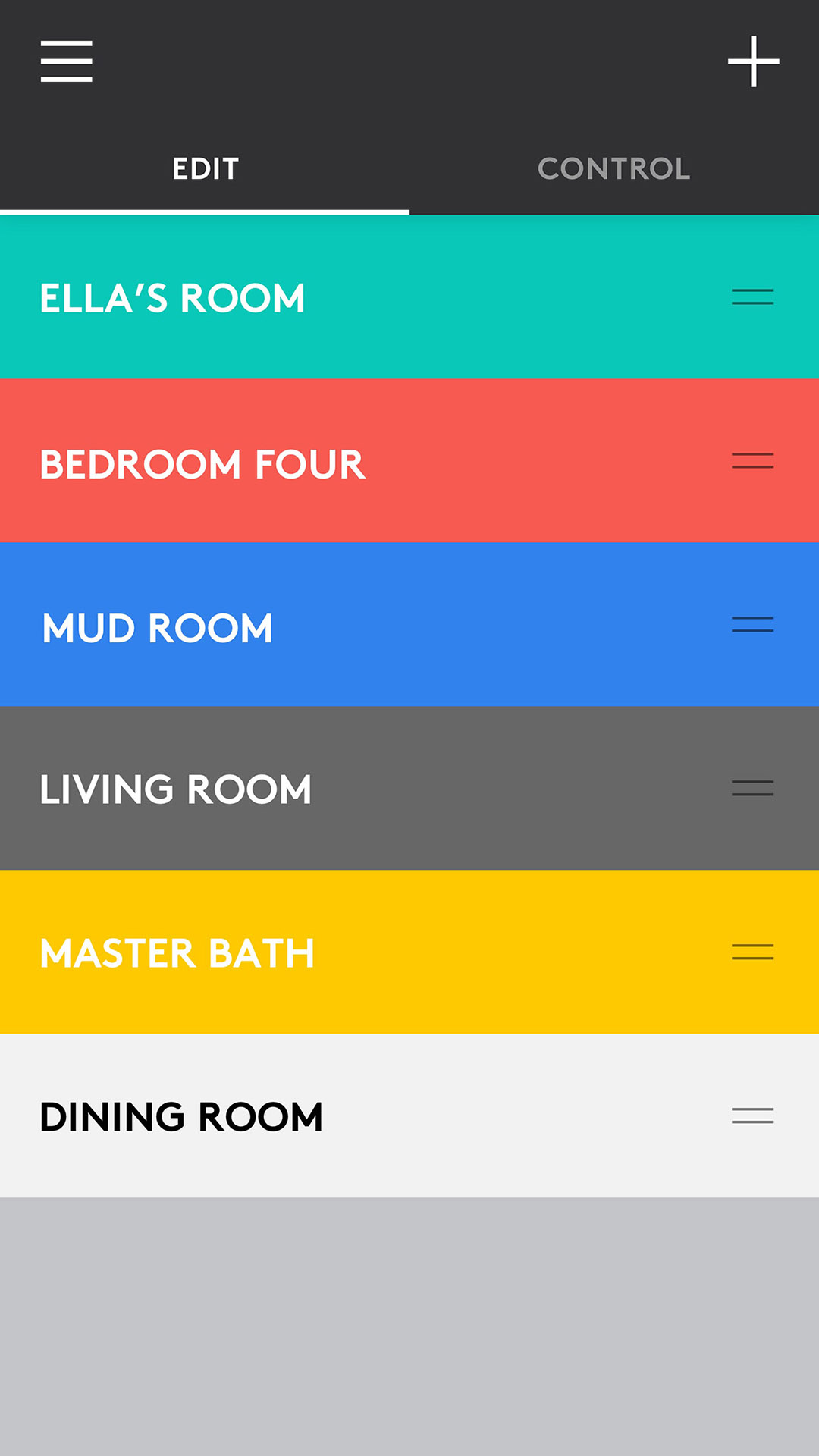Tap the reorder handle on Master Bath
The image size is (819, 1456).
point(752,952)
